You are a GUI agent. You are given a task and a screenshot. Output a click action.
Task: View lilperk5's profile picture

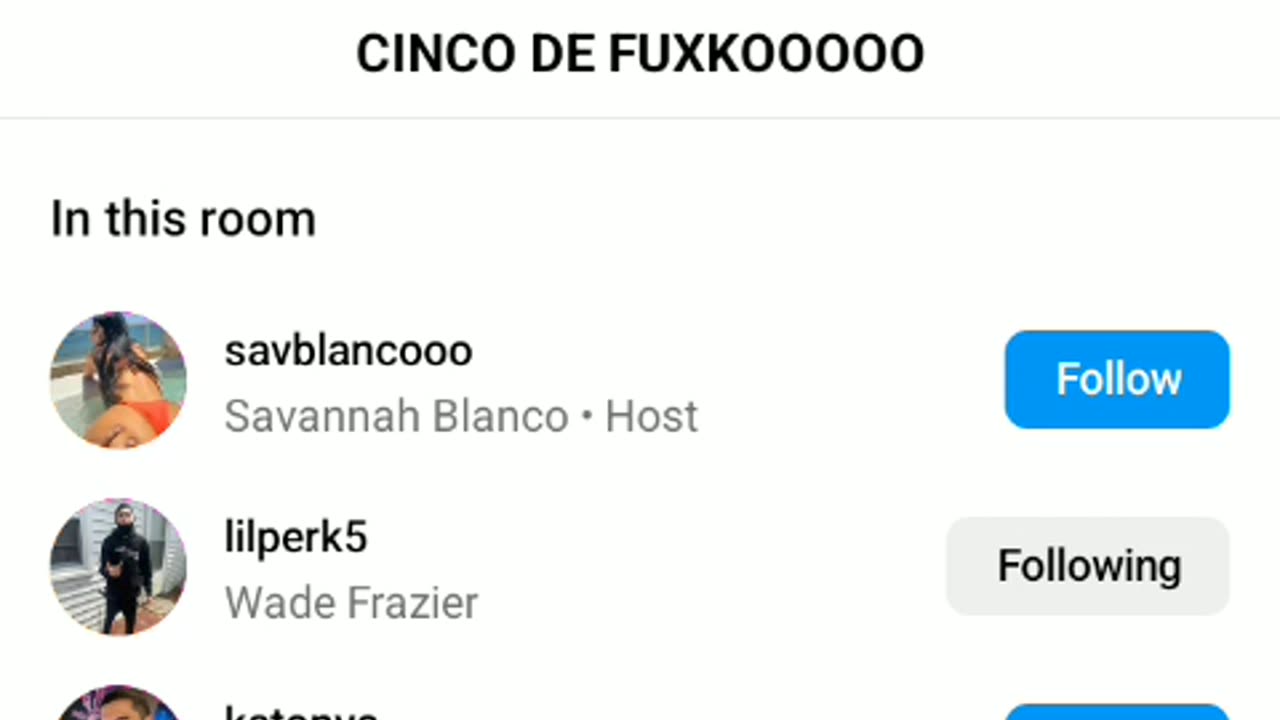(118, 567)
